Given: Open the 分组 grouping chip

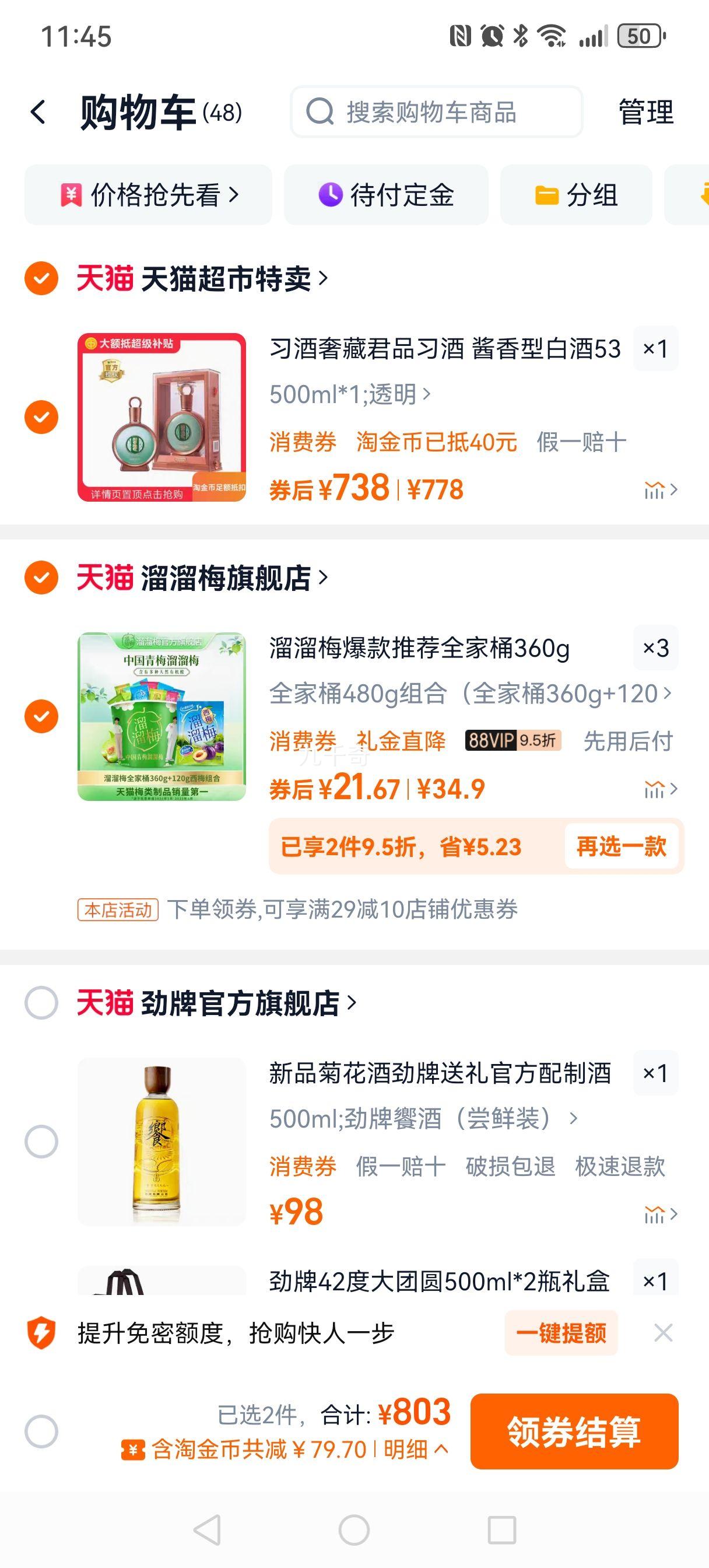Looking at the screenshot, I should [x=576, y=194].
